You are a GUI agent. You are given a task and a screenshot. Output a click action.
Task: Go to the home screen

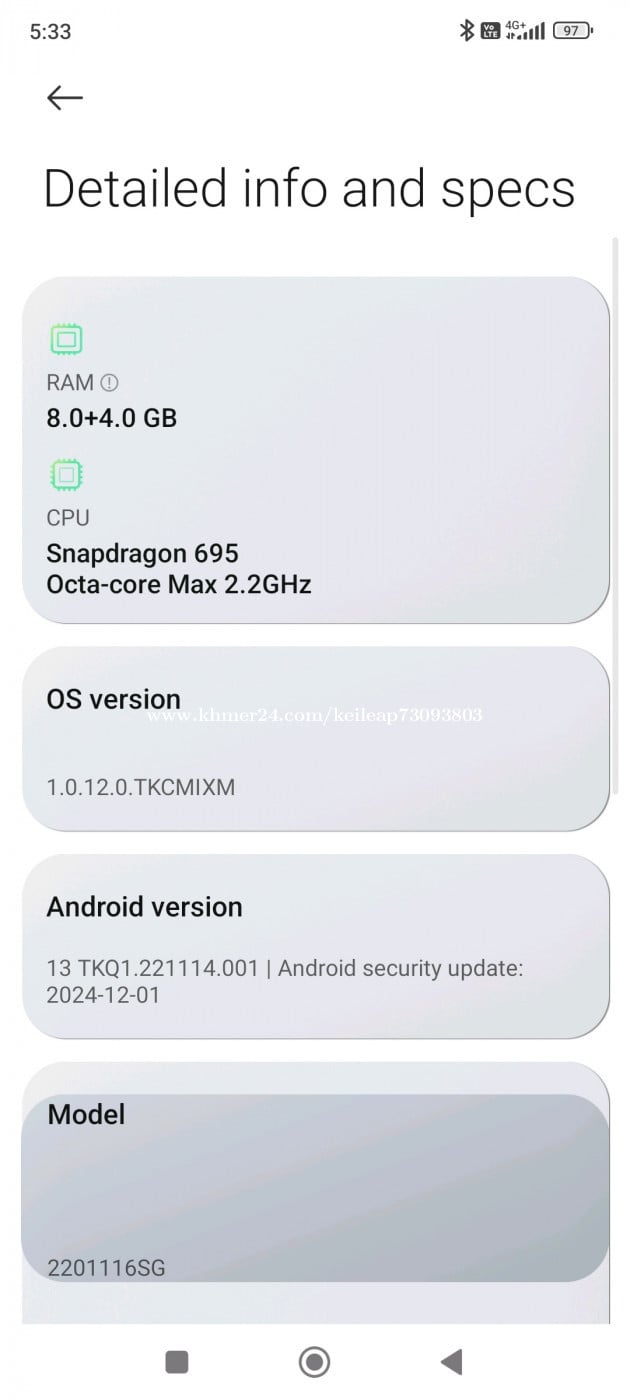[x=314, y=1361]
